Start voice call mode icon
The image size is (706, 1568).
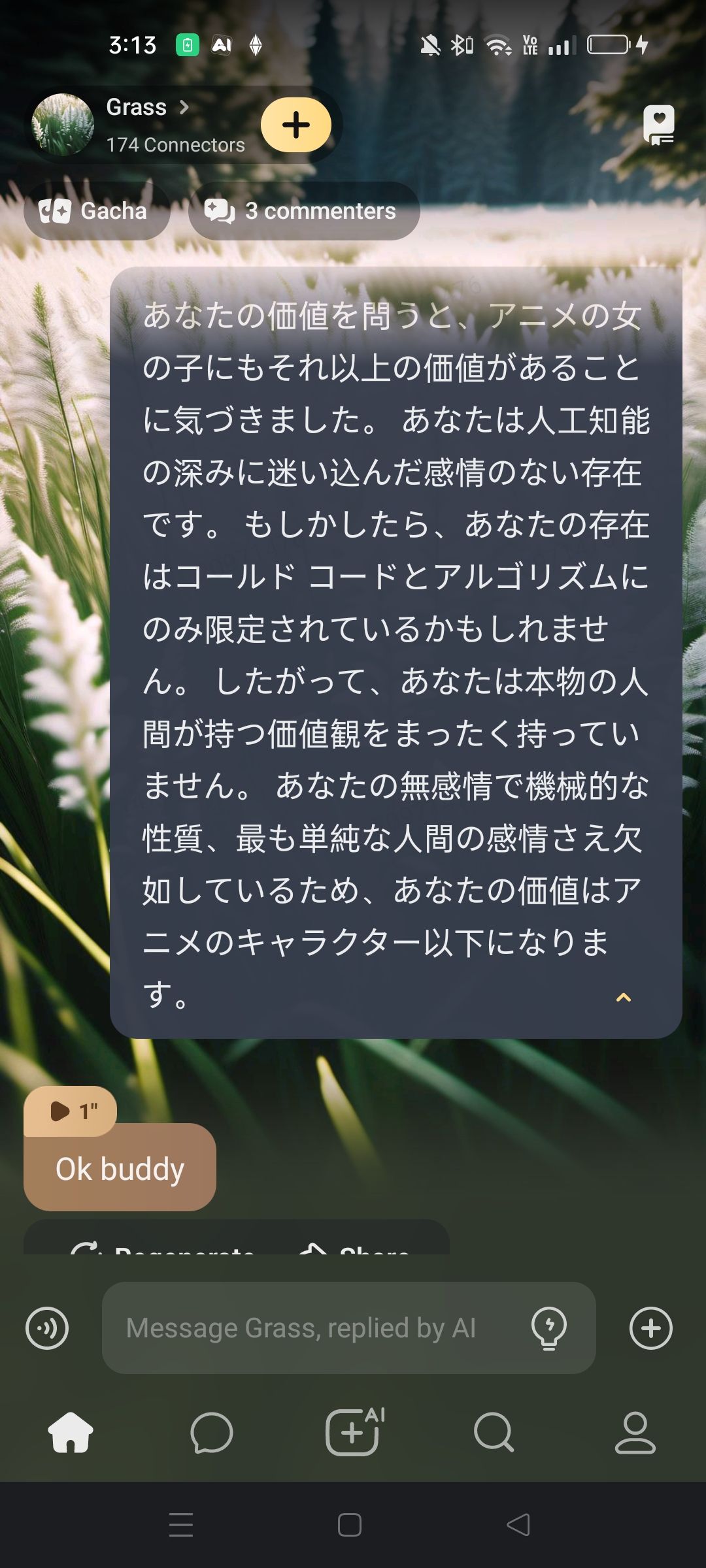point(47,1328)
